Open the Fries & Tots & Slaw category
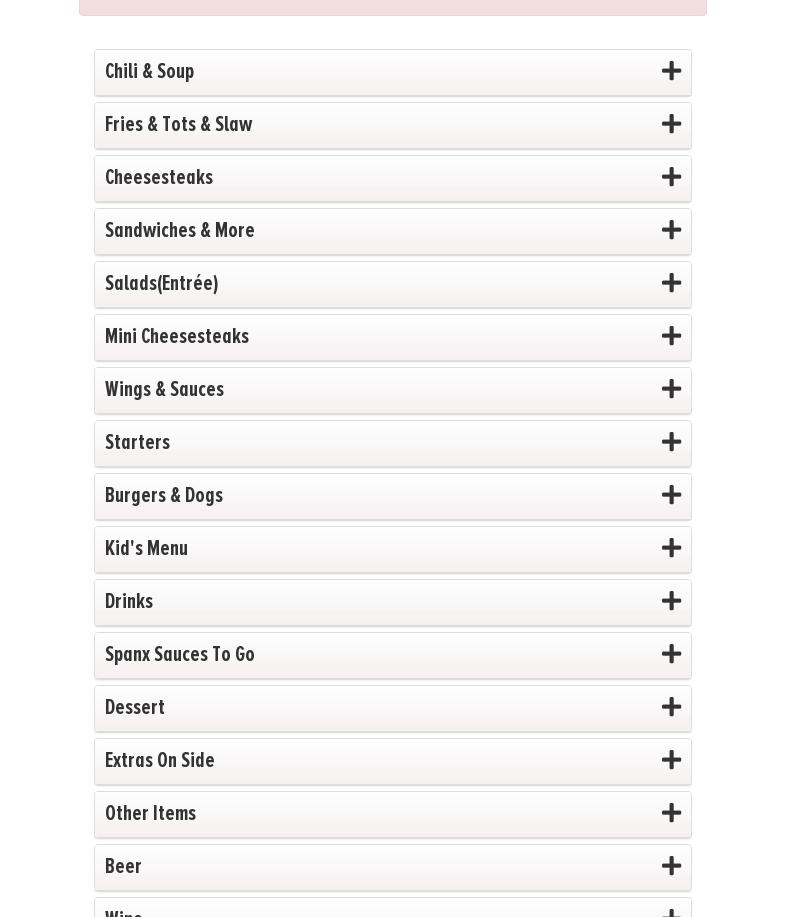The image size is (785, 917). coord(392,125)
